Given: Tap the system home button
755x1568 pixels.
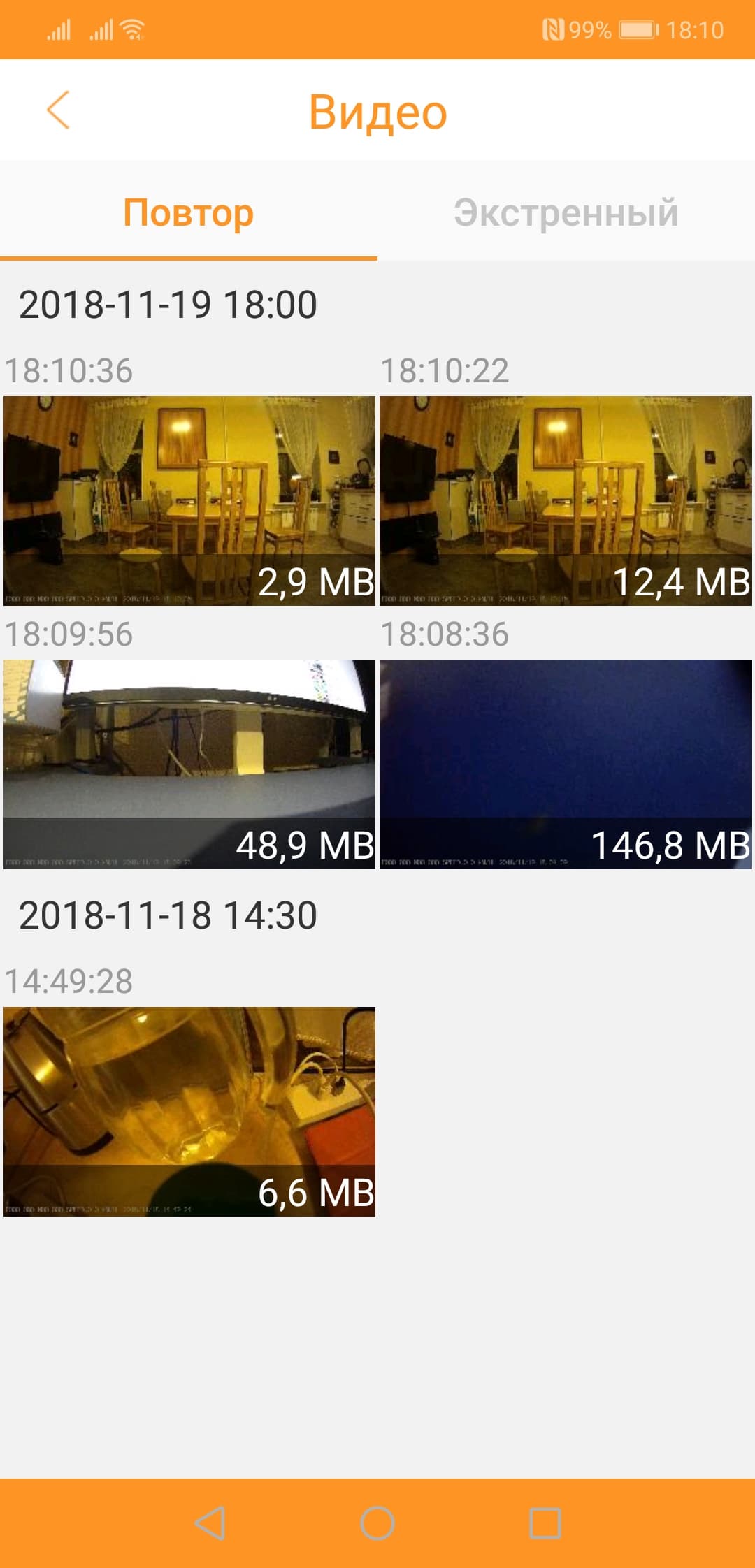Looking at the screenshot, I should click(377, 1523).
